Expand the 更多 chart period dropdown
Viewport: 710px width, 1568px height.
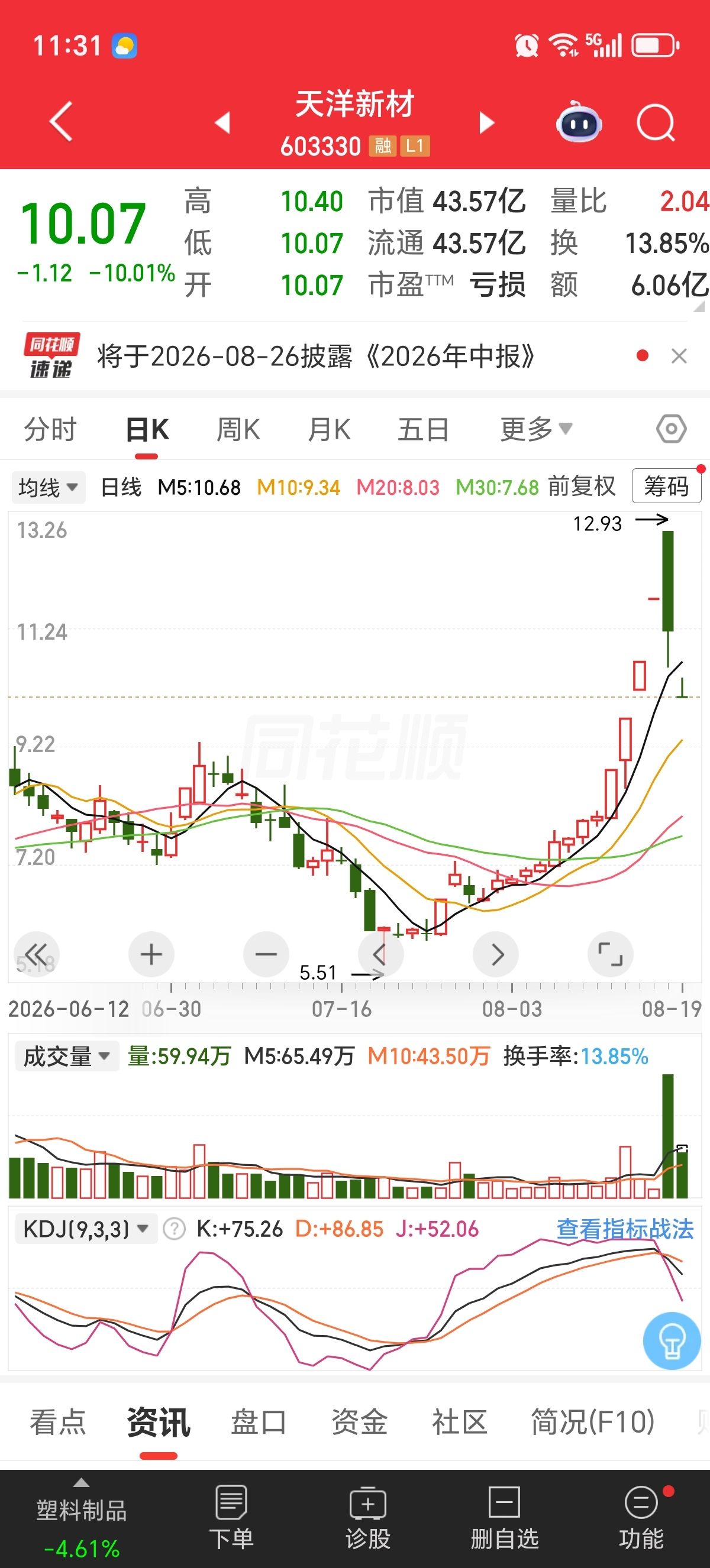[537, 429]
